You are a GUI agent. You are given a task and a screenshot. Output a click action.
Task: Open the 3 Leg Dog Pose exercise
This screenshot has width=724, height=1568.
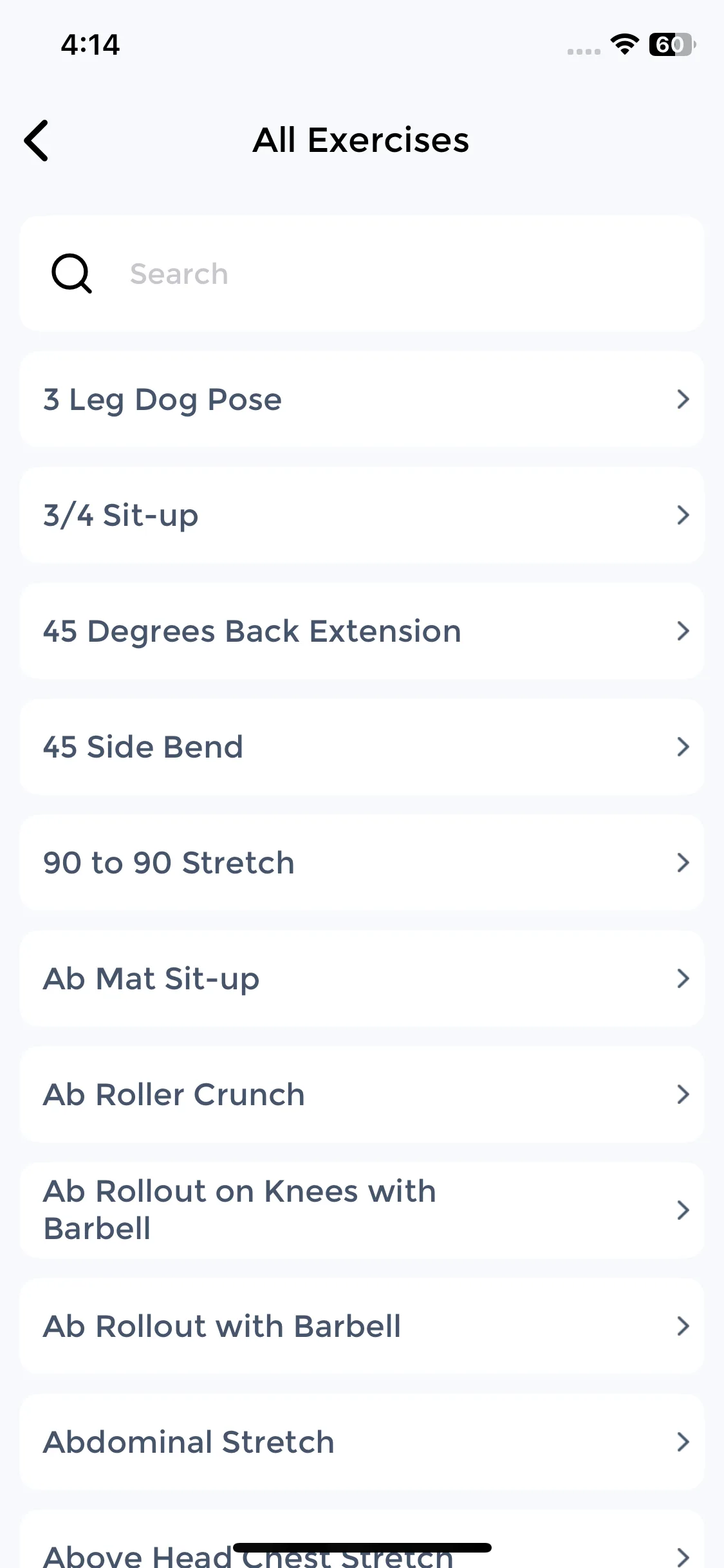(360, 400)
